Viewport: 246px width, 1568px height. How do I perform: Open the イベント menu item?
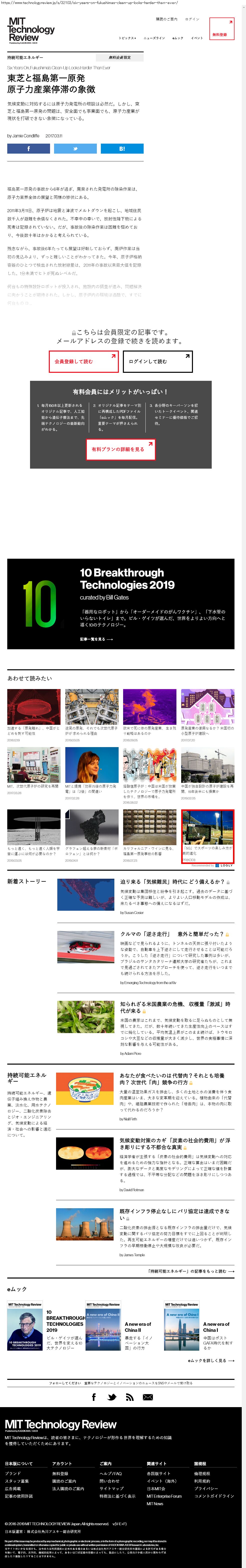[x=197, y=38]
